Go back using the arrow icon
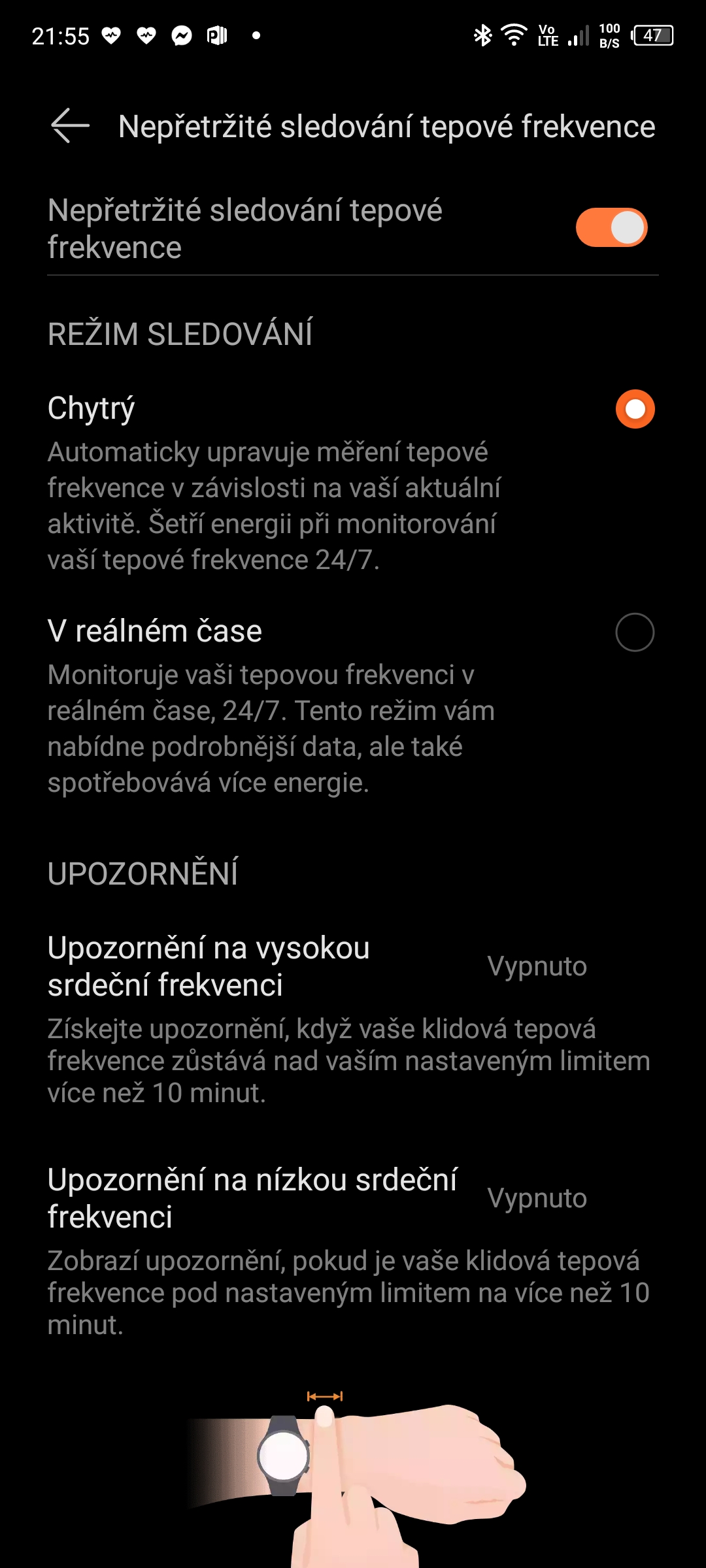 coord(70,125)
